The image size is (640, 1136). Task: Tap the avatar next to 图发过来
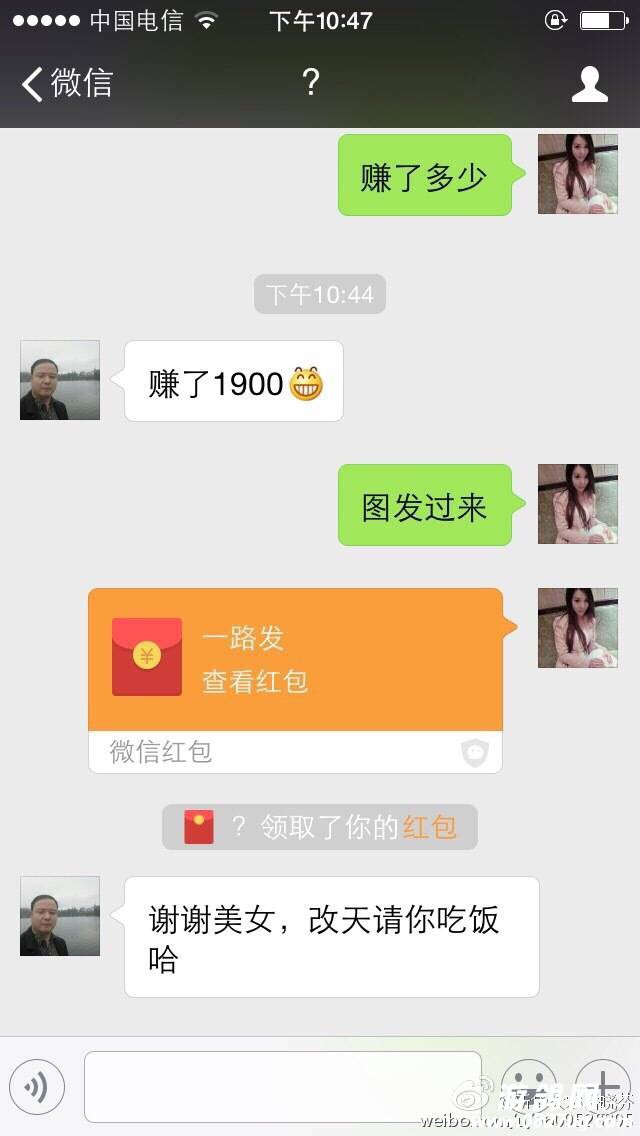point(578,504)
